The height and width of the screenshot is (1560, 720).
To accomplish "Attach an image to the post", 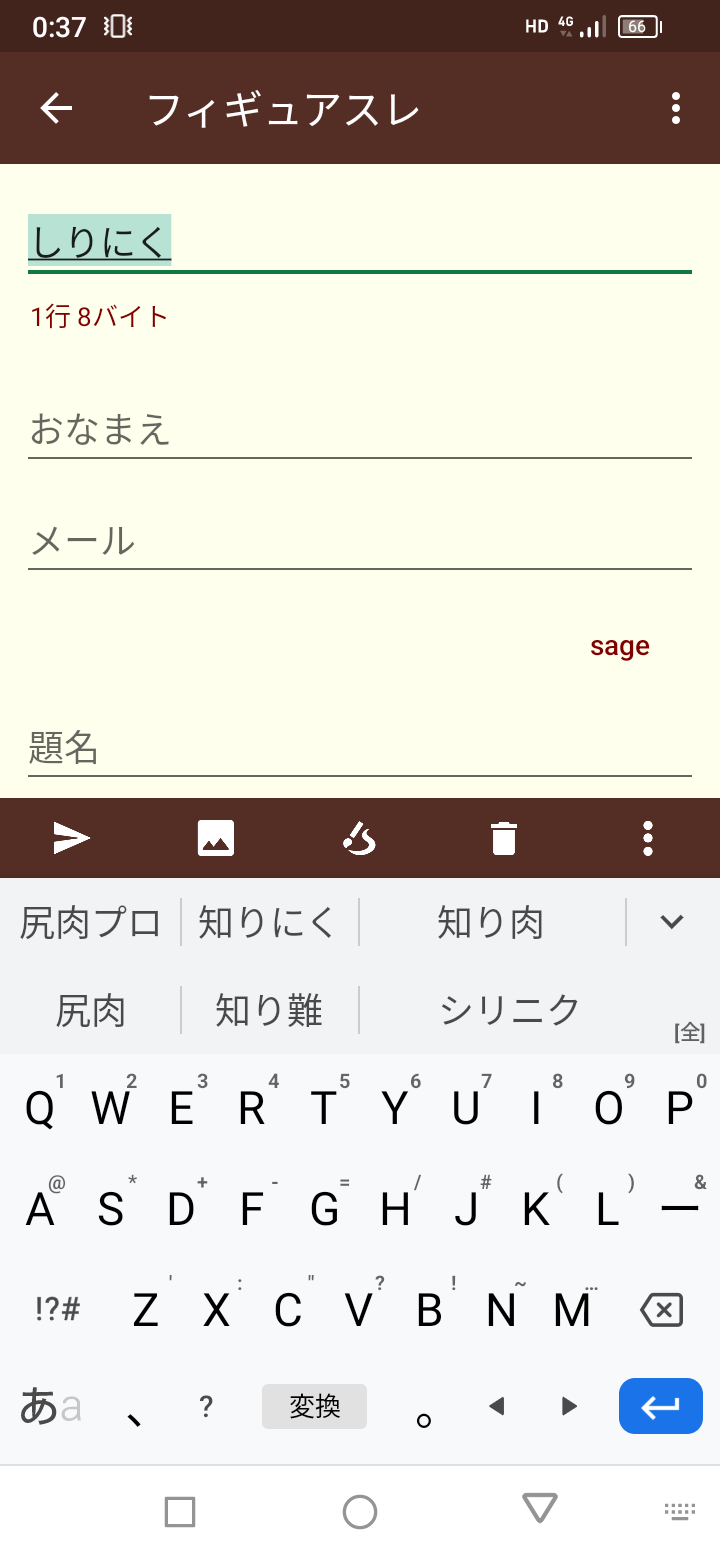I will point(216,838).
